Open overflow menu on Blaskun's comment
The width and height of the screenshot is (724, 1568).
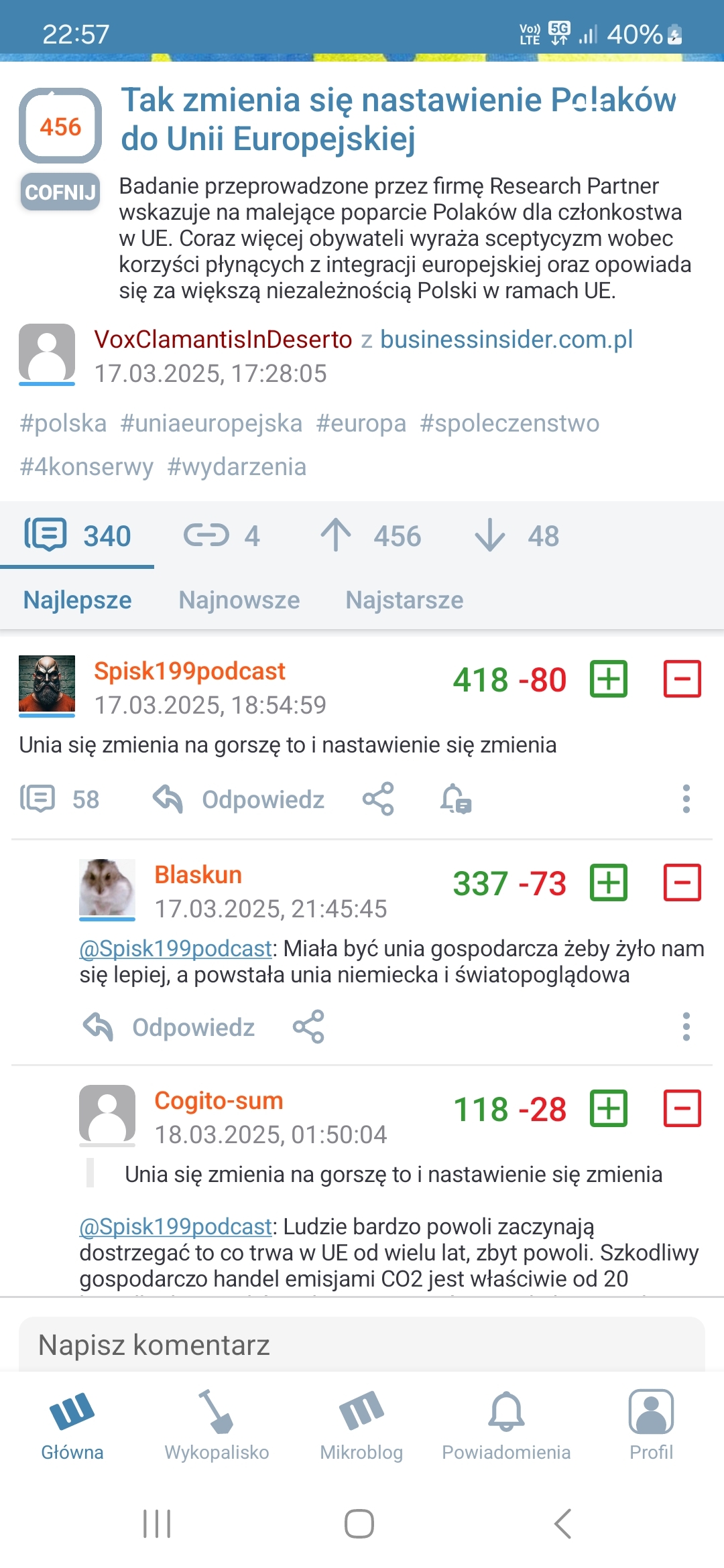click(686, 1026)
